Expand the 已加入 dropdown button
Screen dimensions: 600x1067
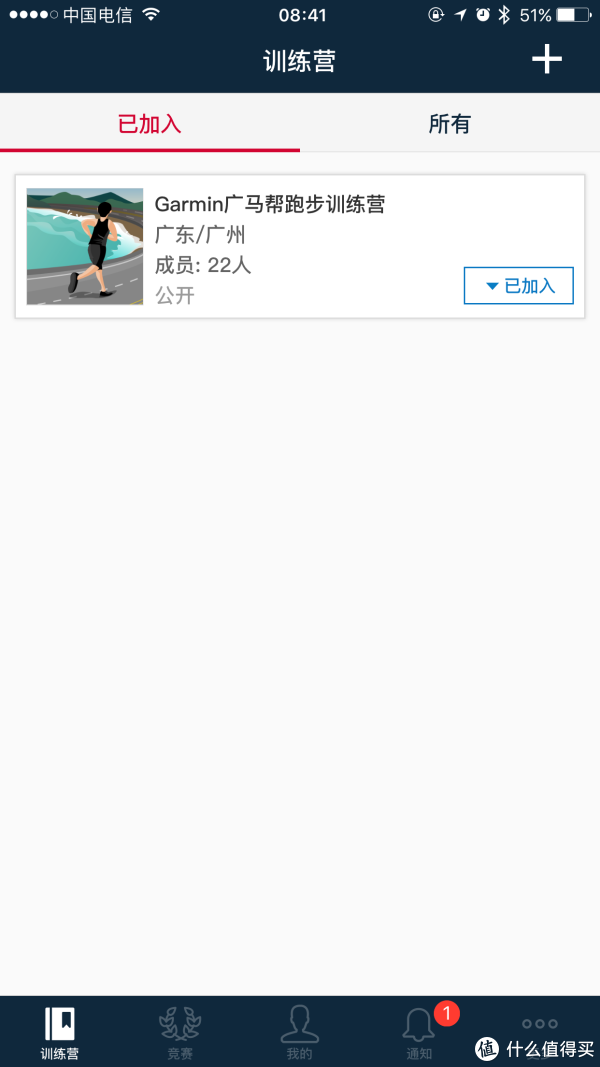point(518,286)
